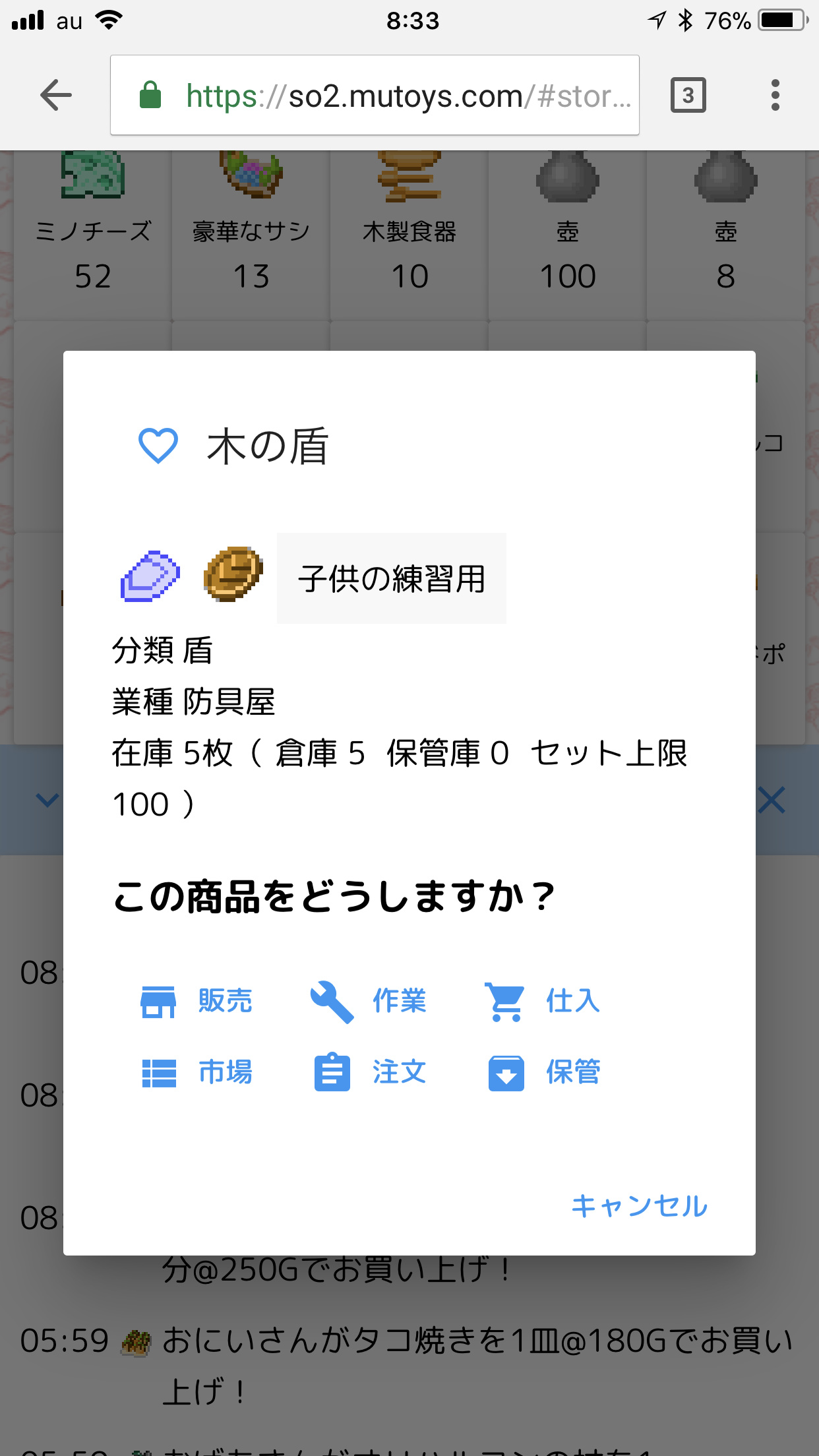
Task: Go back with browser back arrow
Action: [56, 96]
